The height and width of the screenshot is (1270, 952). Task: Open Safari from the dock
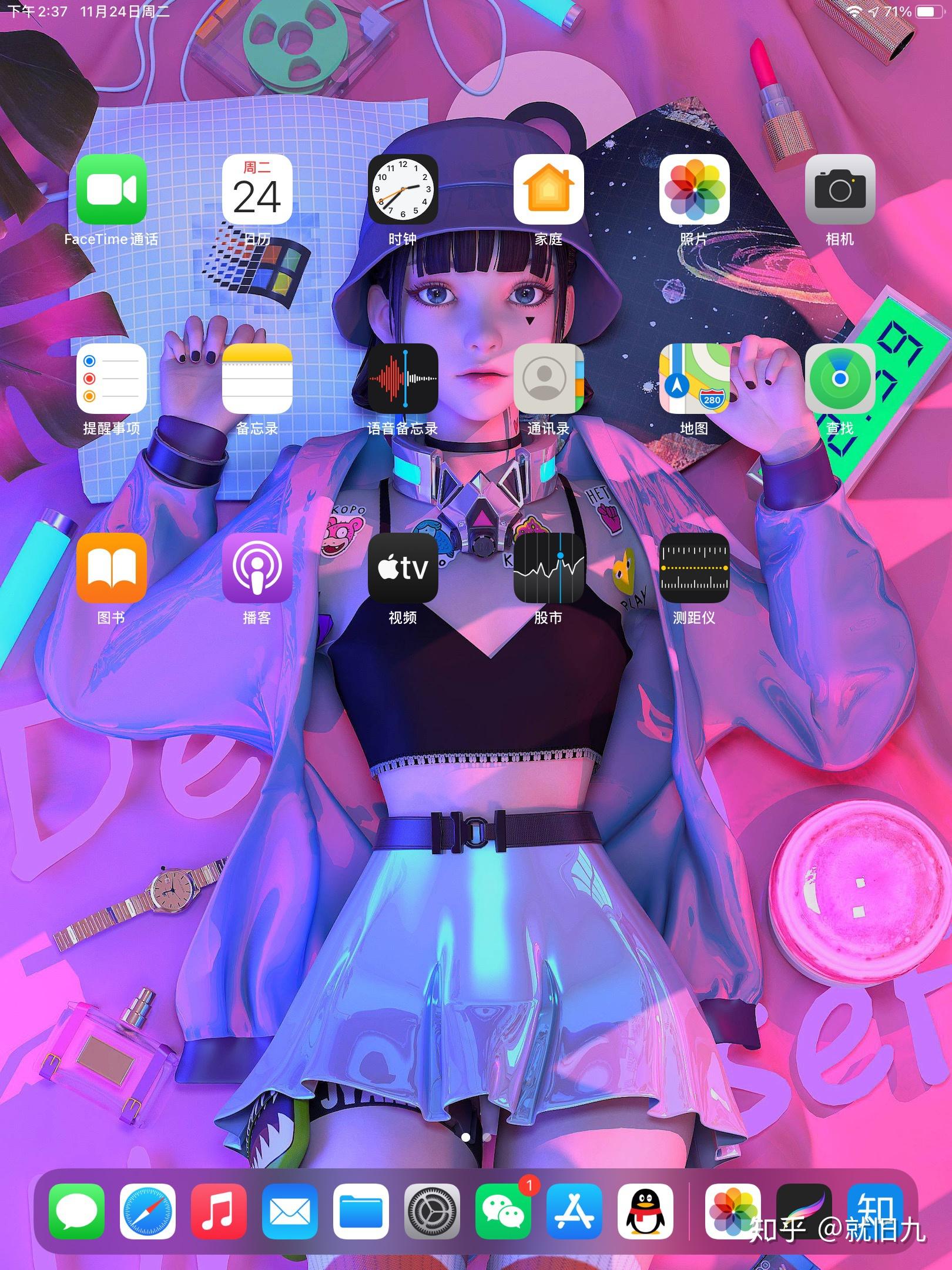pos(148,1211)
